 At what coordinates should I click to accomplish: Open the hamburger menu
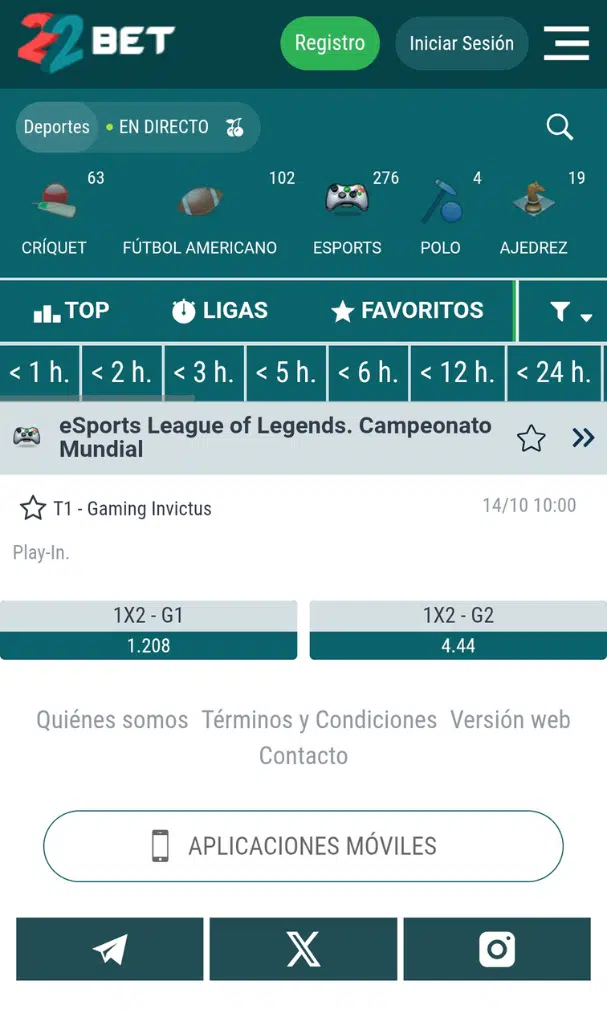click(x=566, y=43)
